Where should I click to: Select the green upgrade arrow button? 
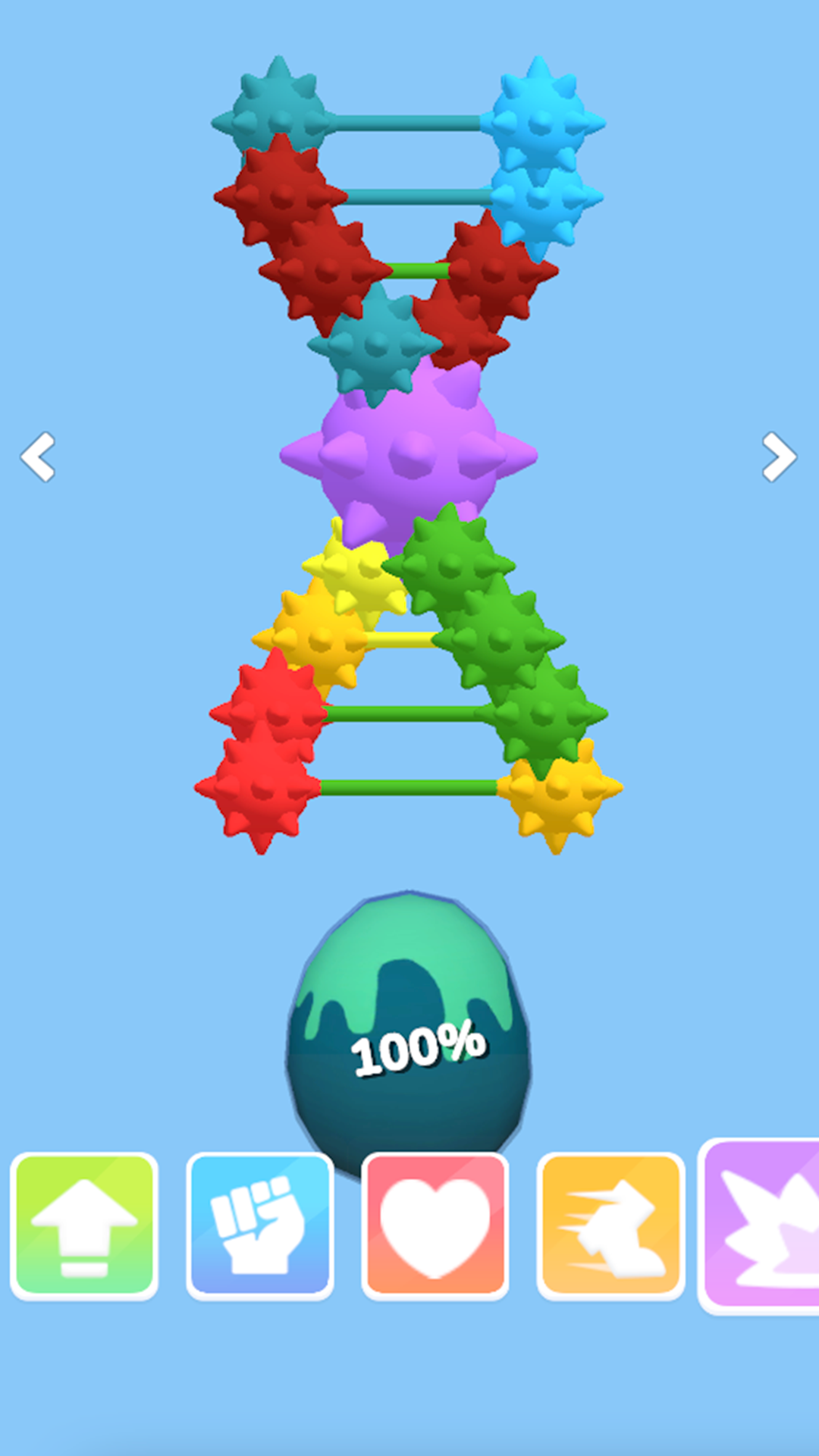point(84,1226)
